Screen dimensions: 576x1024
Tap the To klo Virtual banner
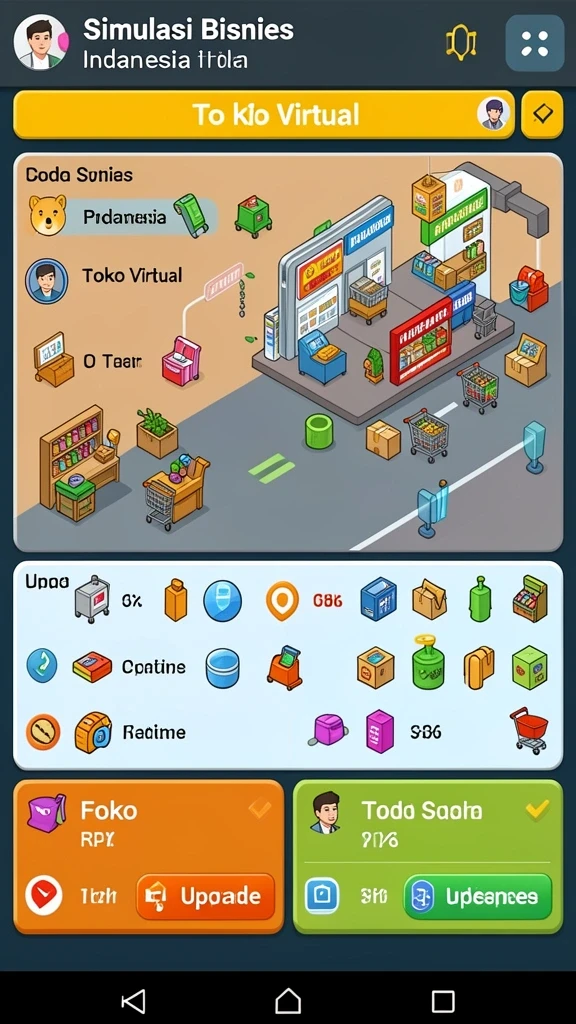[264, 115]
